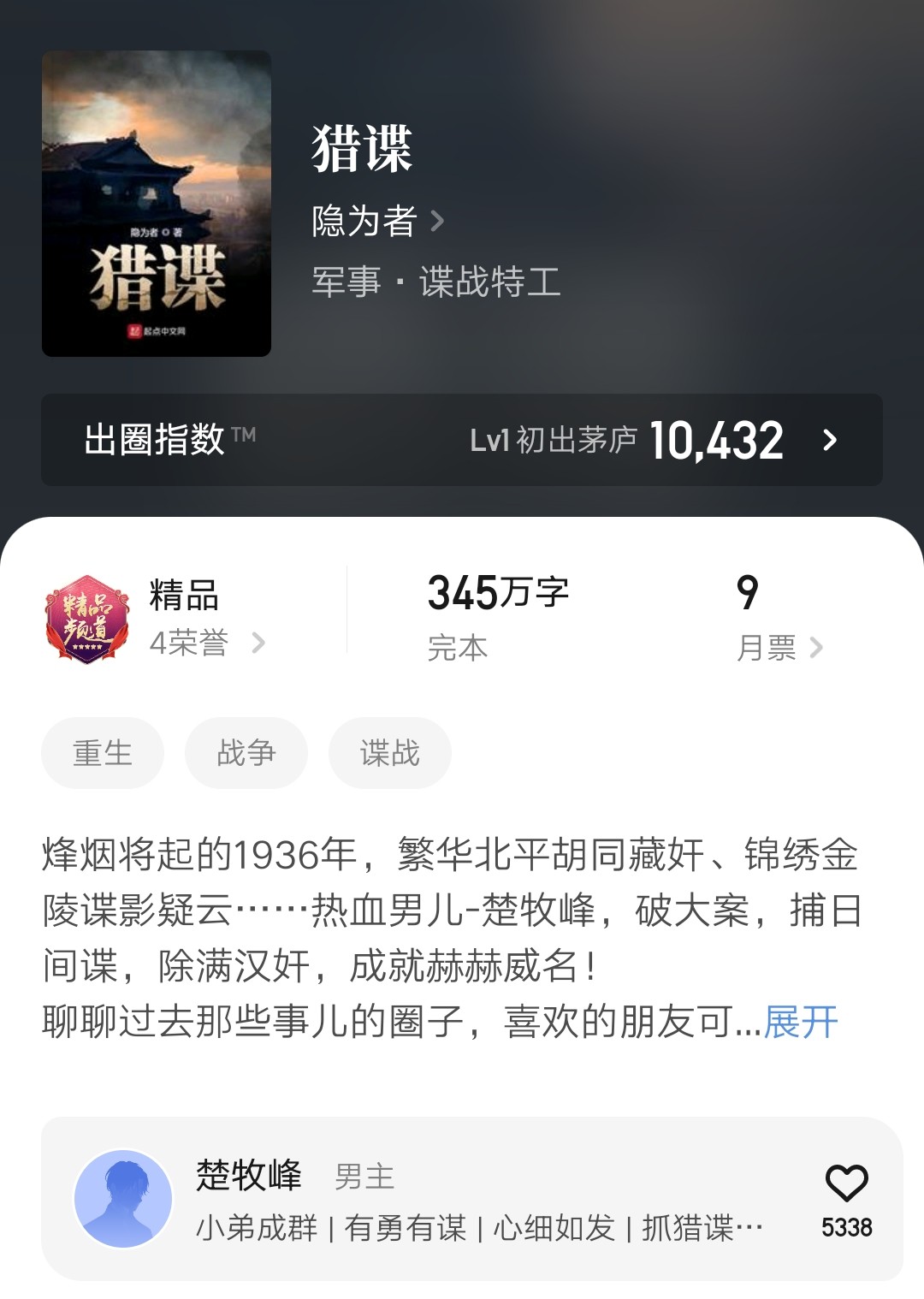924x1299 pixels.
Task: Open the 军事·谍战特工 category
Action: coord(436,282)
